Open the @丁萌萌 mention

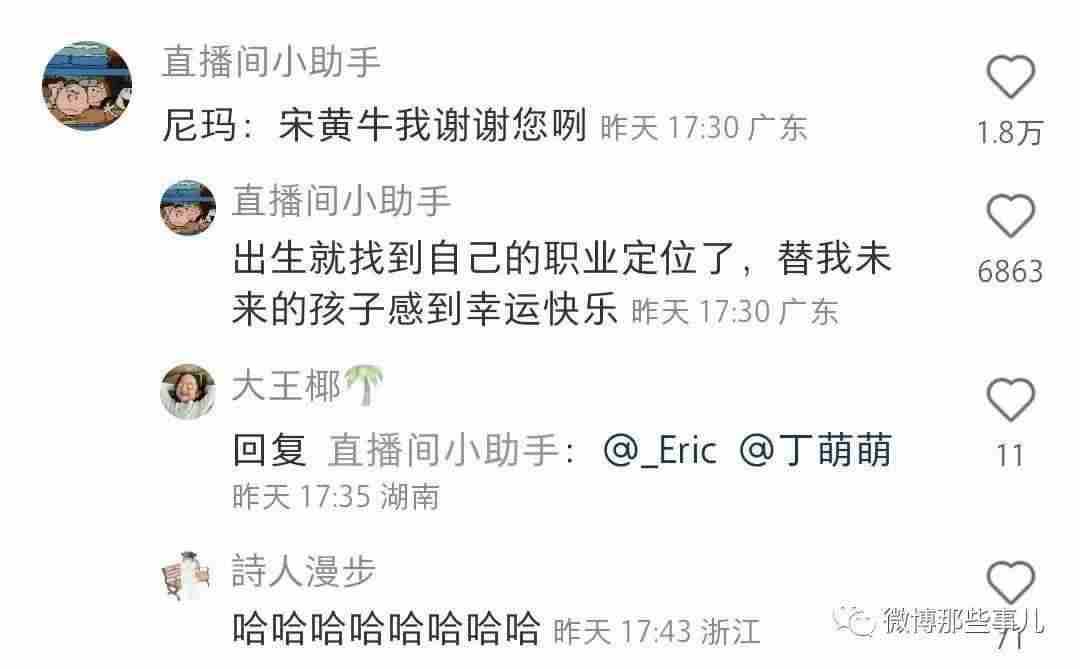[x=815, y=451]
